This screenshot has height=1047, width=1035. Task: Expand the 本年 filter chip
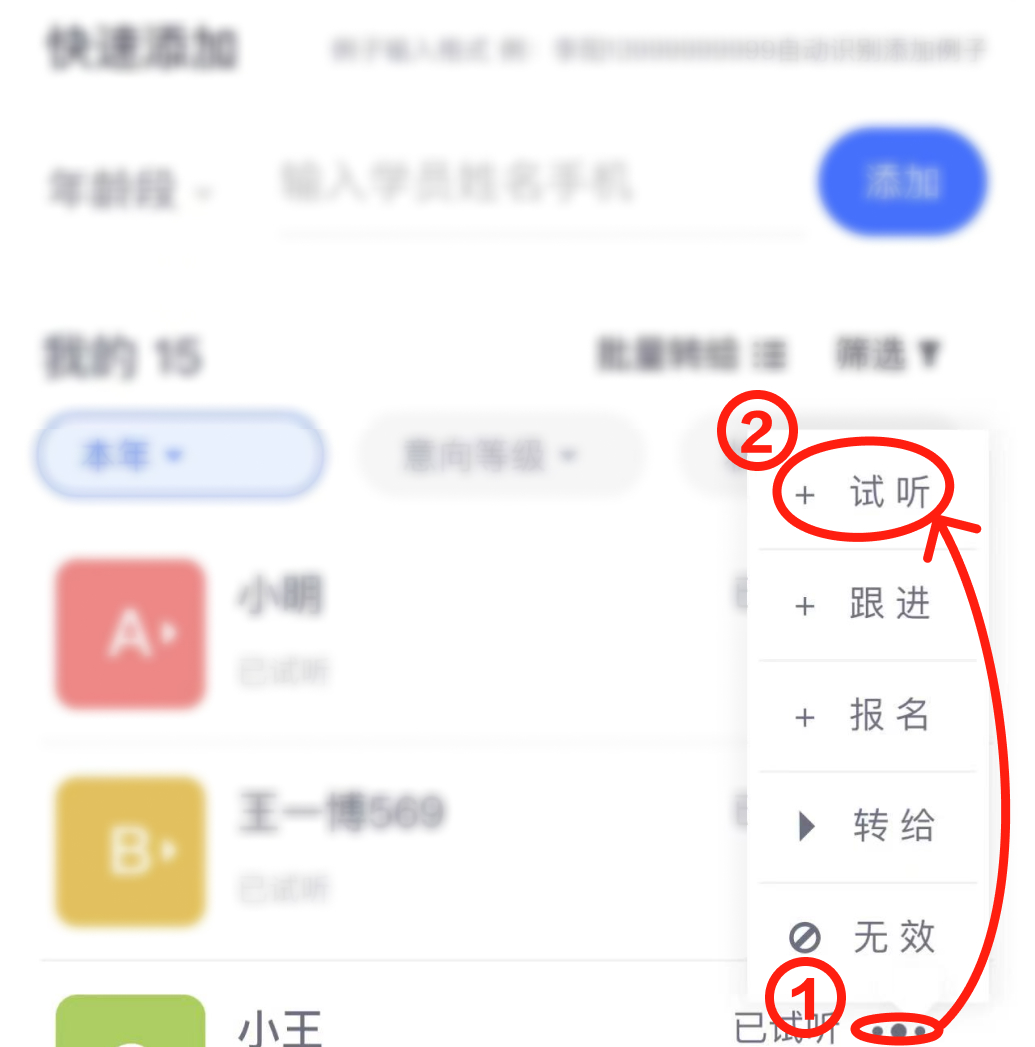[180, 456]
